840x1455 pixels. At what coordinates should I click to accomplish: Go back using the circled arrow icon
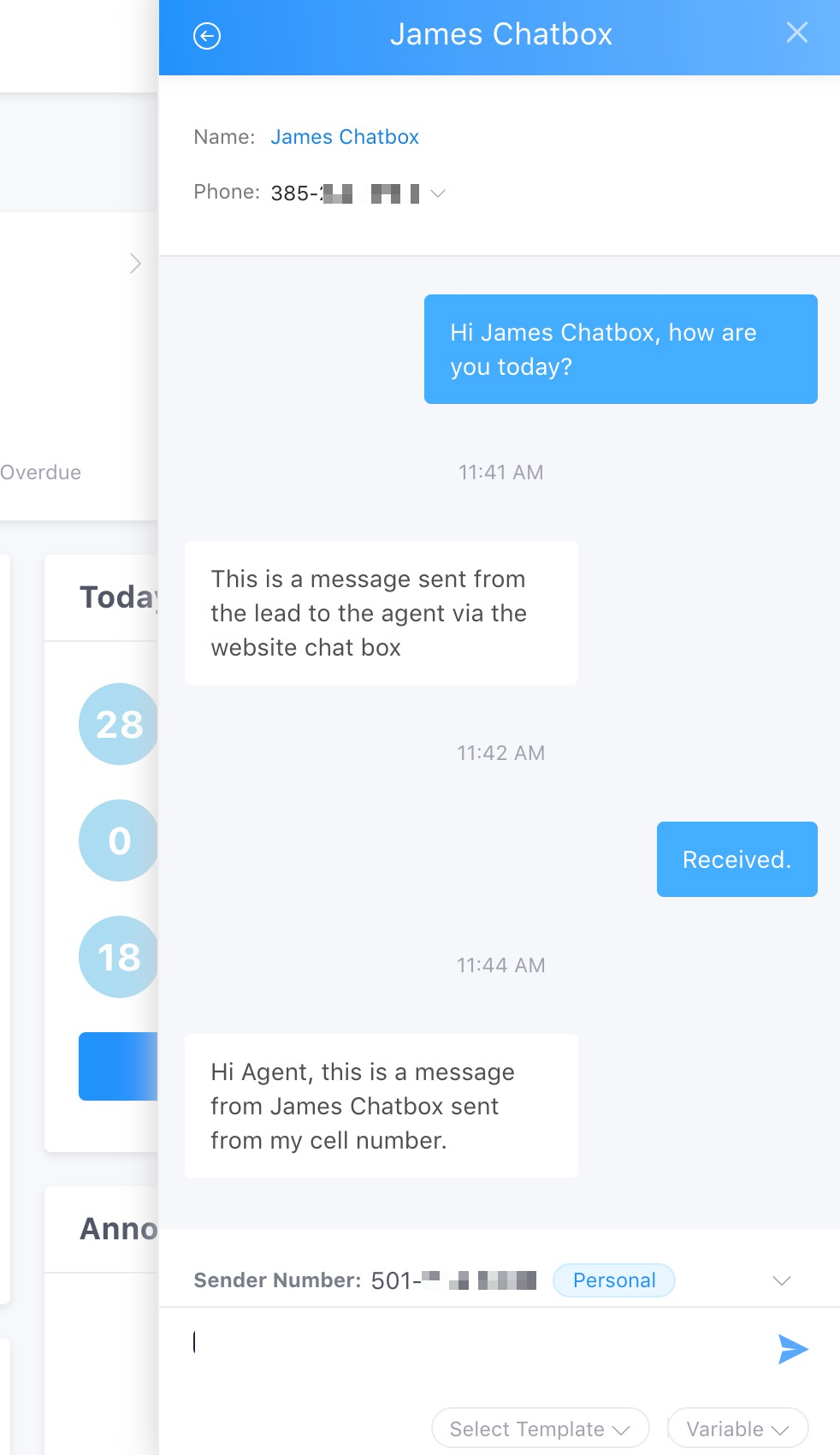207,36
